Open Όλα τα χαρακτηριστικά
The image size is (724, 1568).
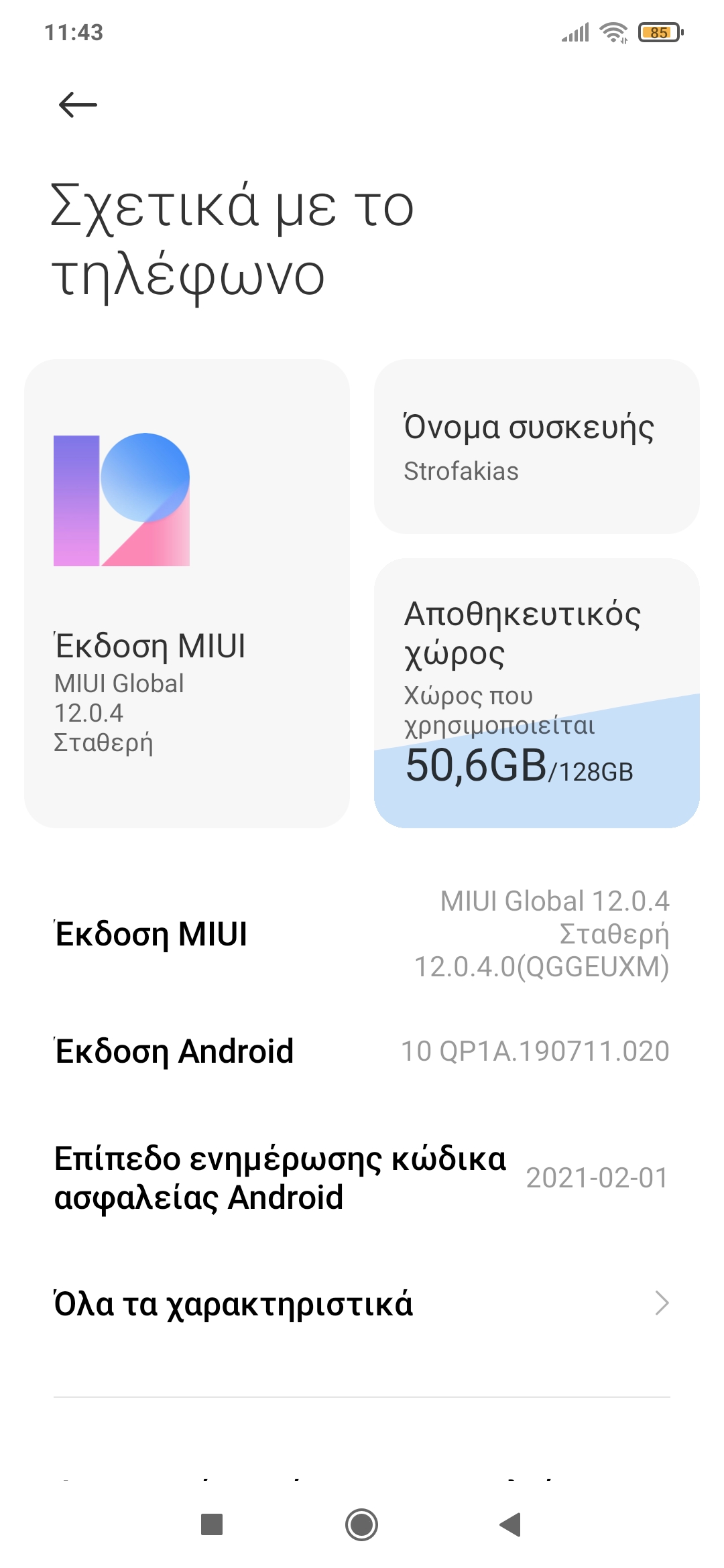[362, 1304]
